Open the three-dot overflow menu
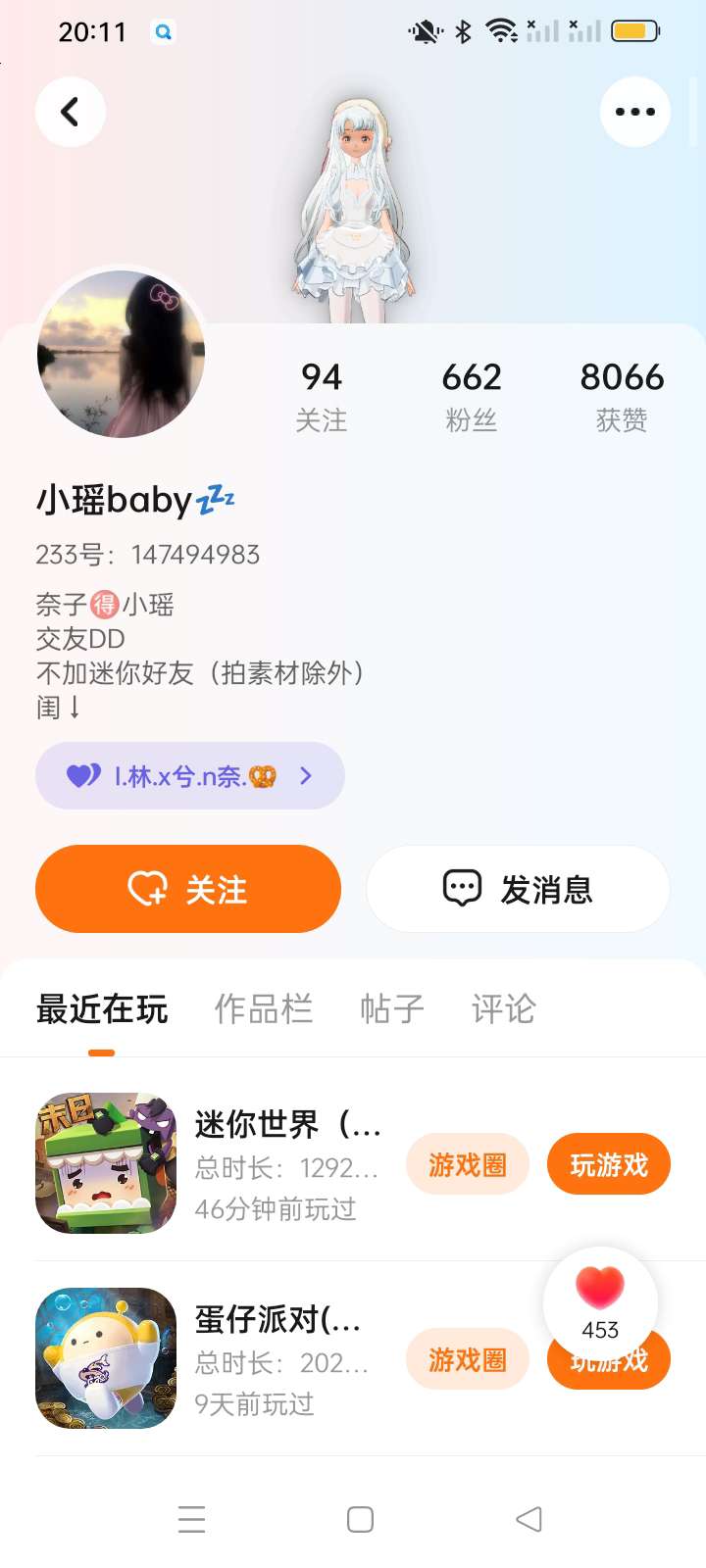 tap(634, 112)
